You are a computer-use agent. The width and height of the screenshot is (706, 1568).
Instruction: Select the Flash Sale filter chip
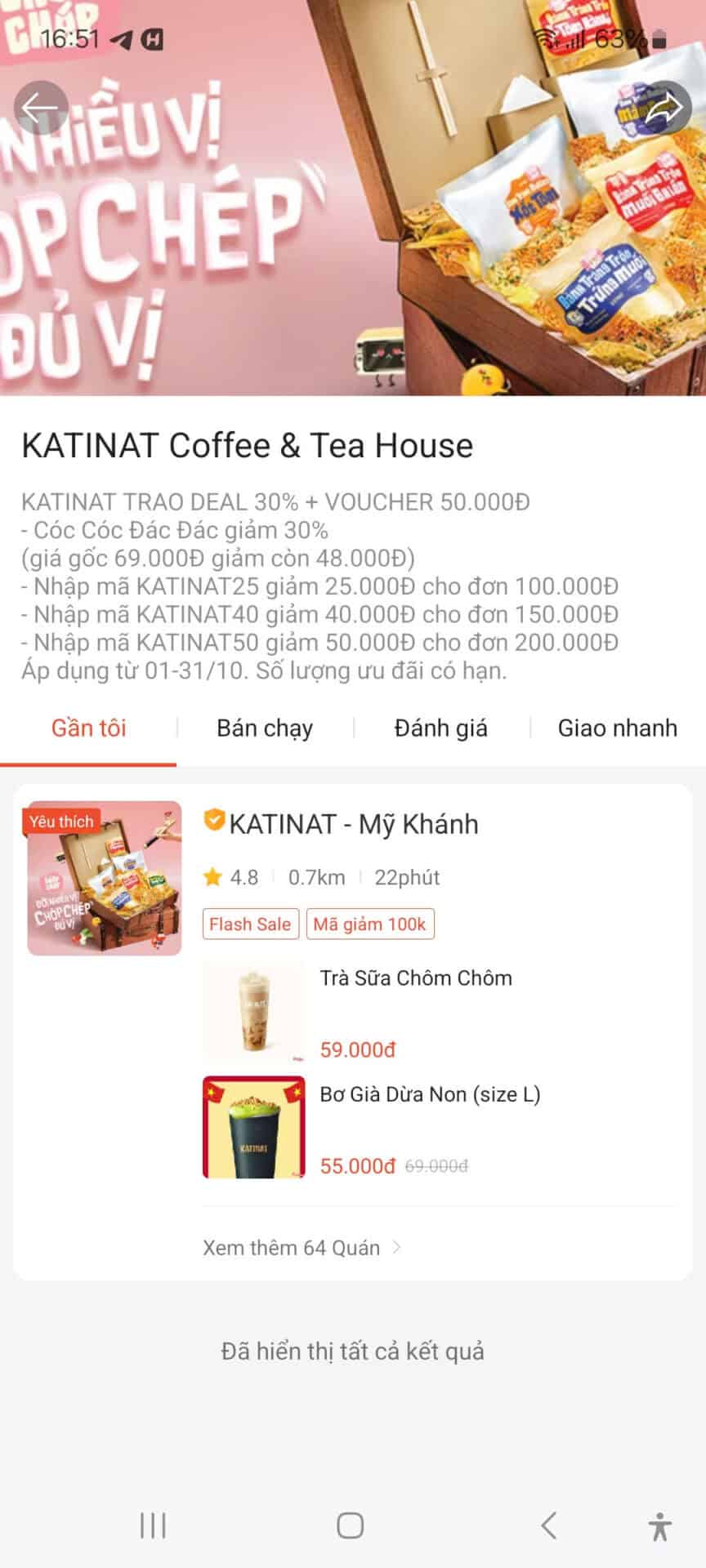click(250, 924)
